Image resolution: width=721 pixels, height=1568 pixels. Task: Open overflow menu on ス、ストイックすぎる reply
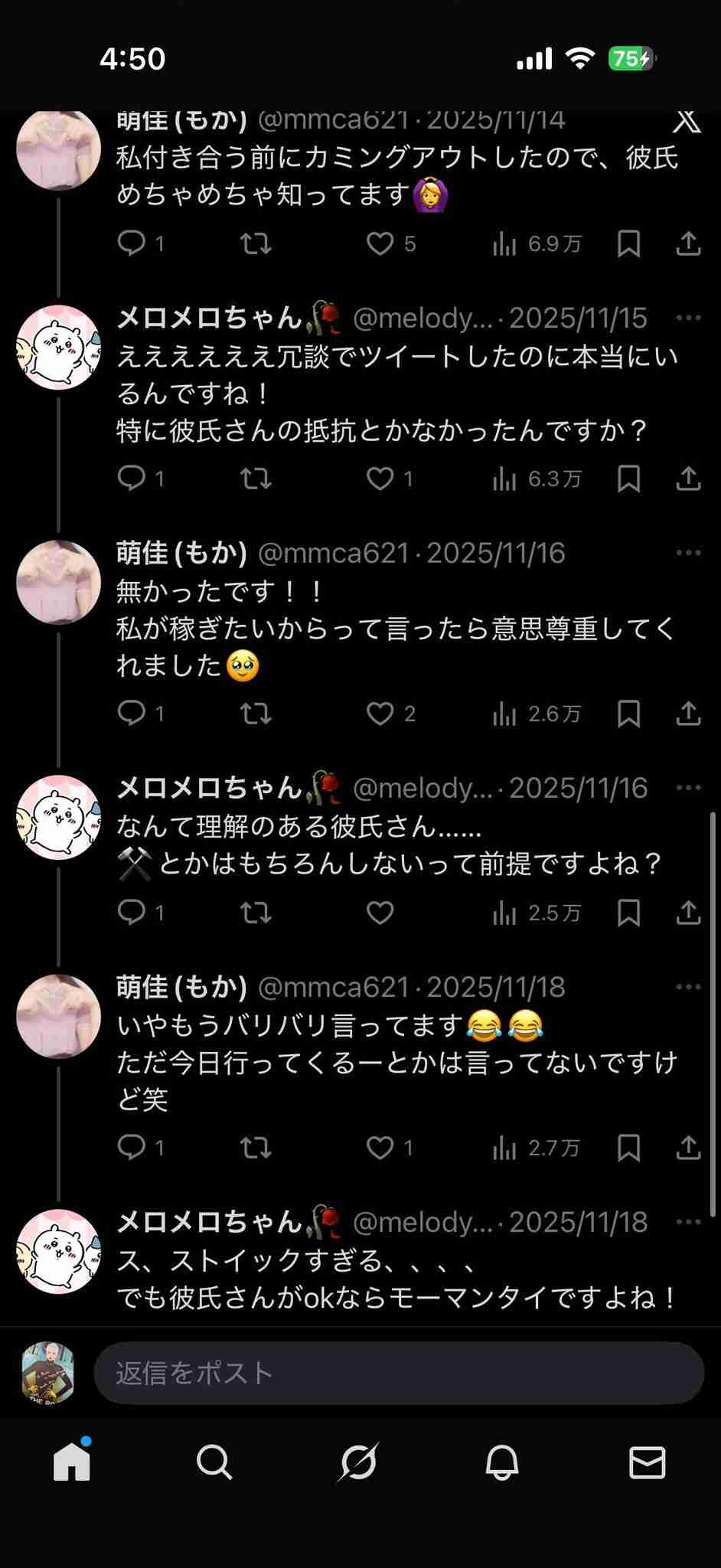click(x=688, y=1222)
